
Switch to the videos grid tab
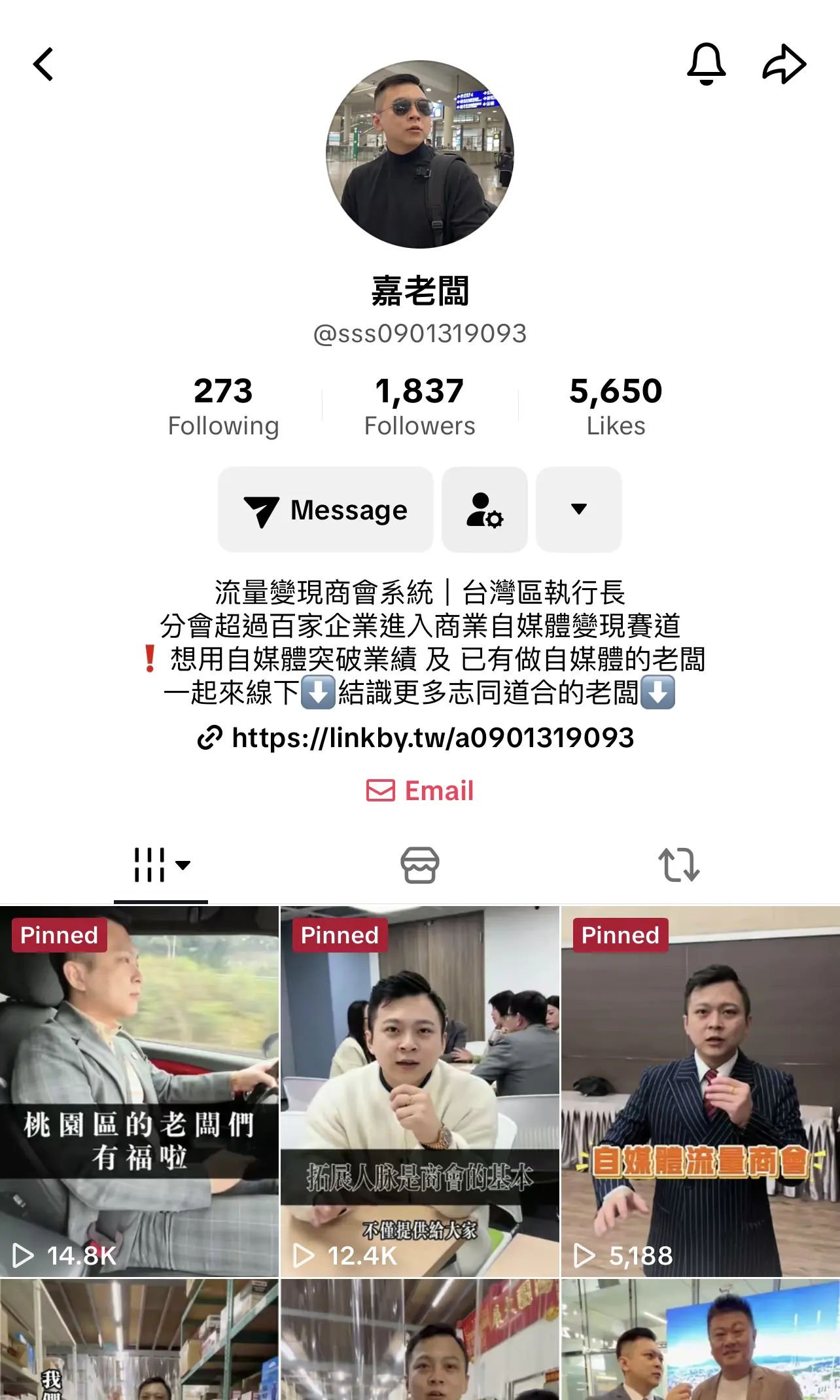click(x=161, y=865)
